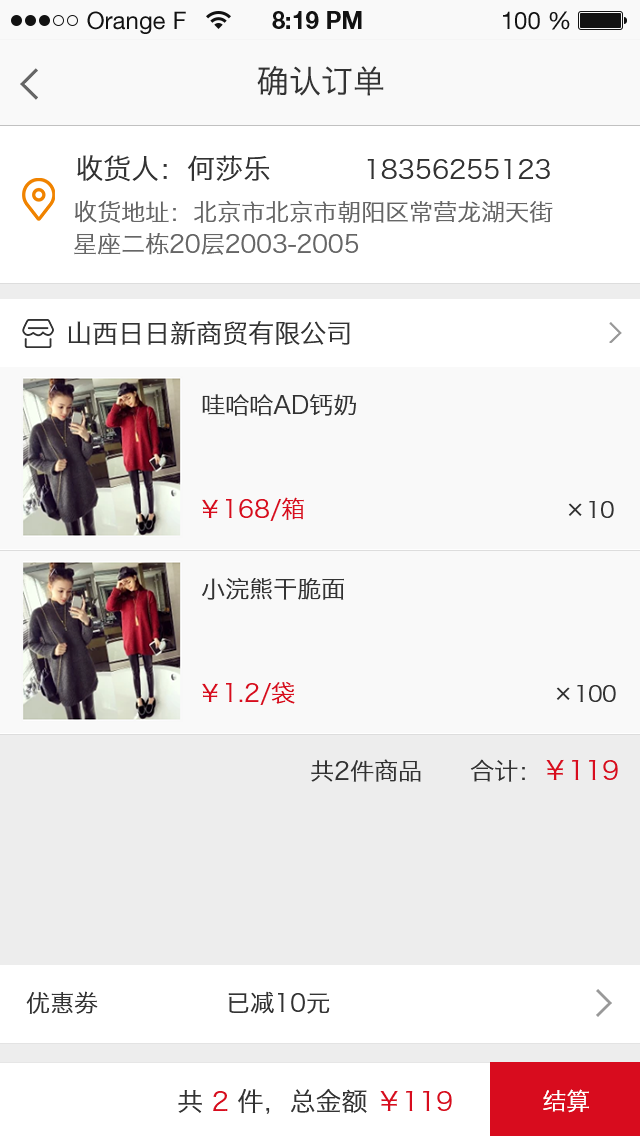This screenshot has width=640, height=1136.
Task: Open the 优惠券 coupon row
Action: click(x=320, y=1003)
